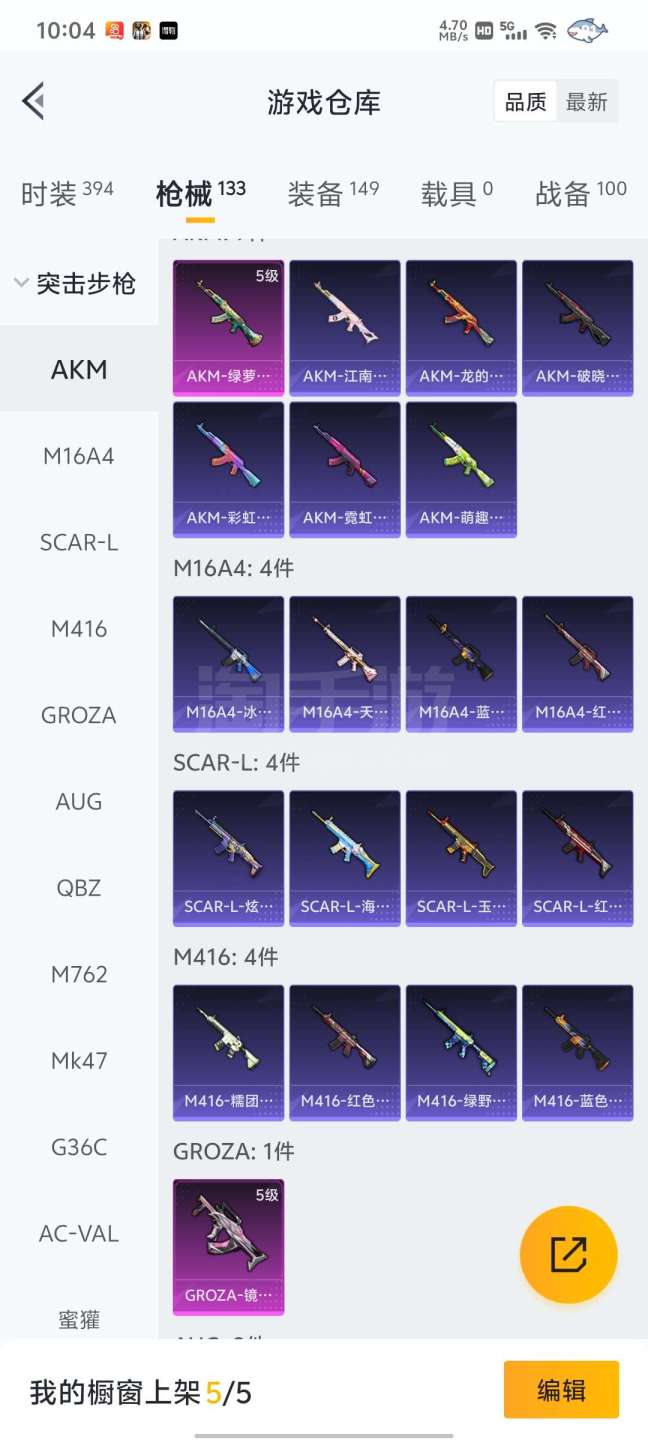Switch to the 时装 tab
The width and height of the screenshot is (648, 1440).
click(x=66, y=193)
